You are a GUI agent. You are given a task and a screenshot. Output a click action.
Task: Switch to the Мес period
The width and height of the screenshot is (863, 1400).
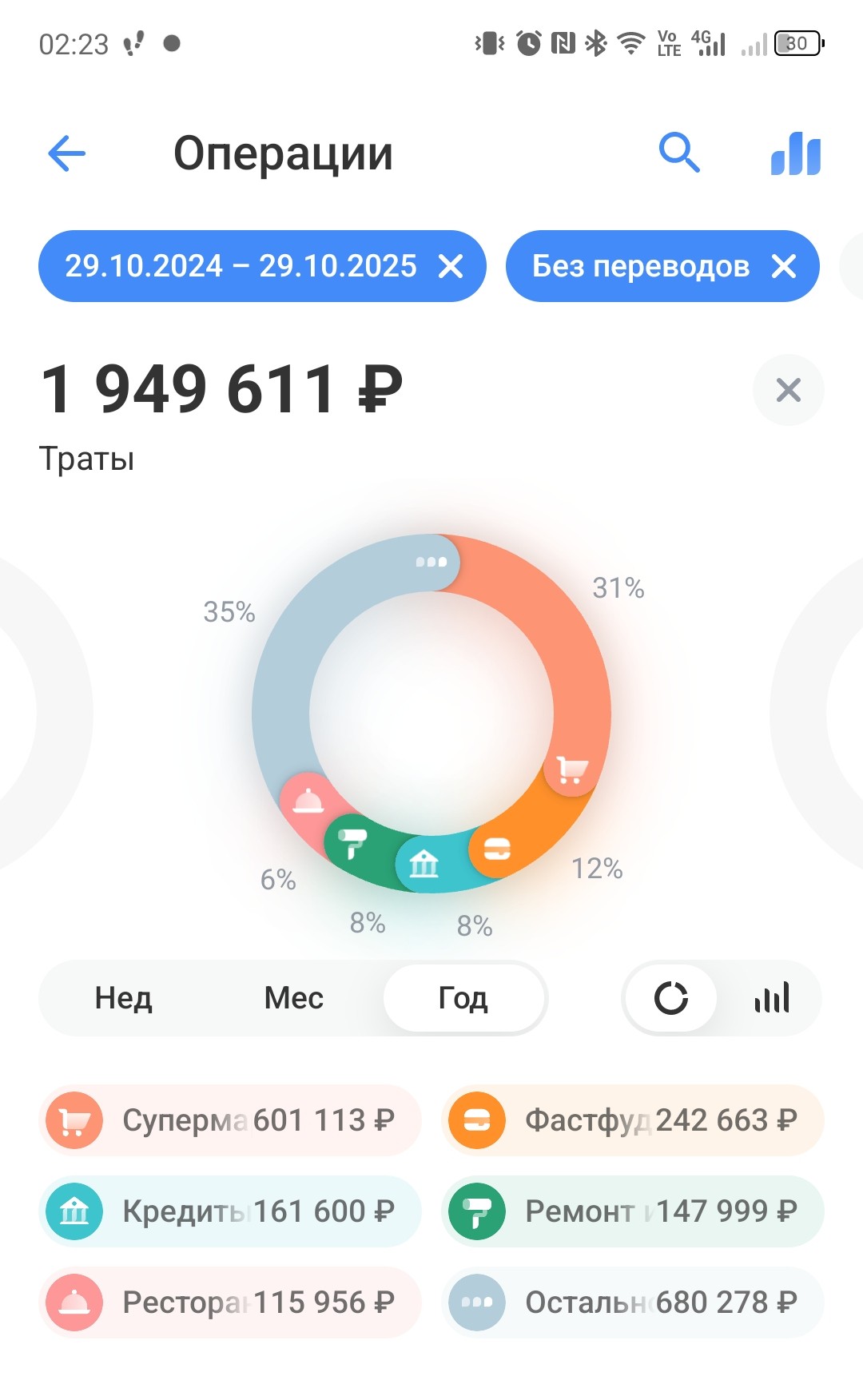pos(293,998)
